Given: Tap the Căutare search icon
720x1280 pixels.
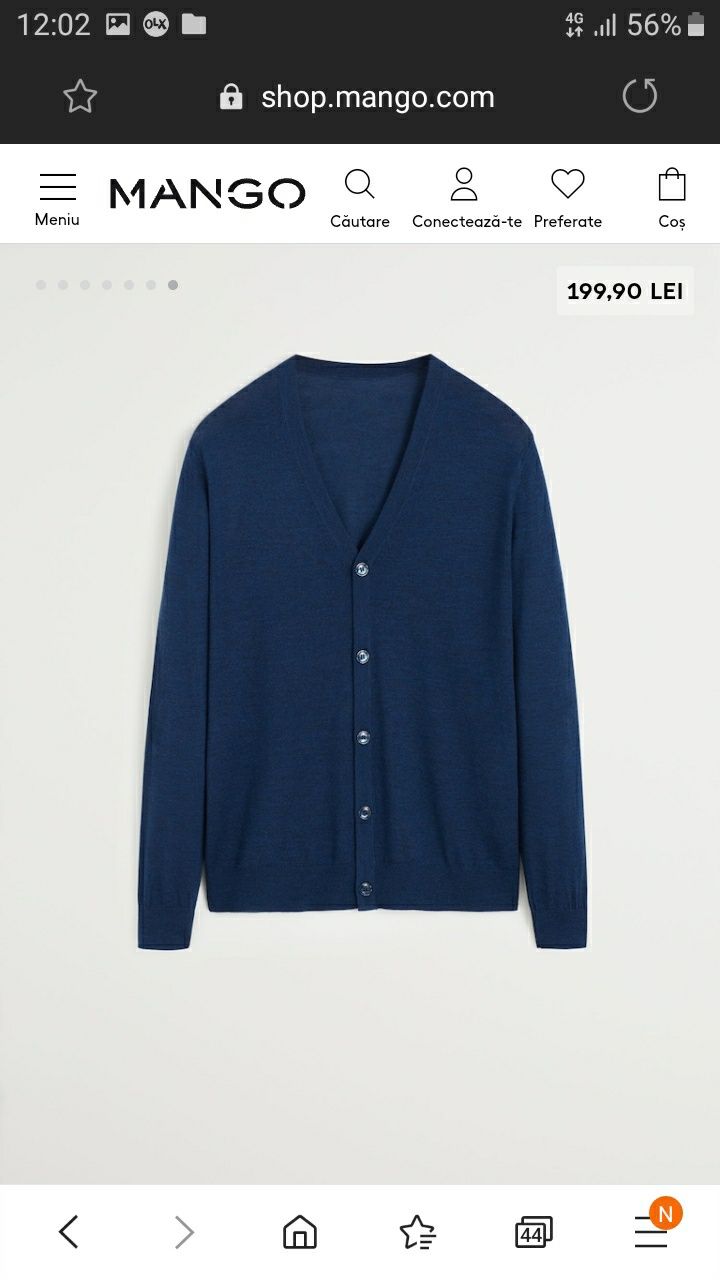Looking at the screenshot, I should click(360, 198).
